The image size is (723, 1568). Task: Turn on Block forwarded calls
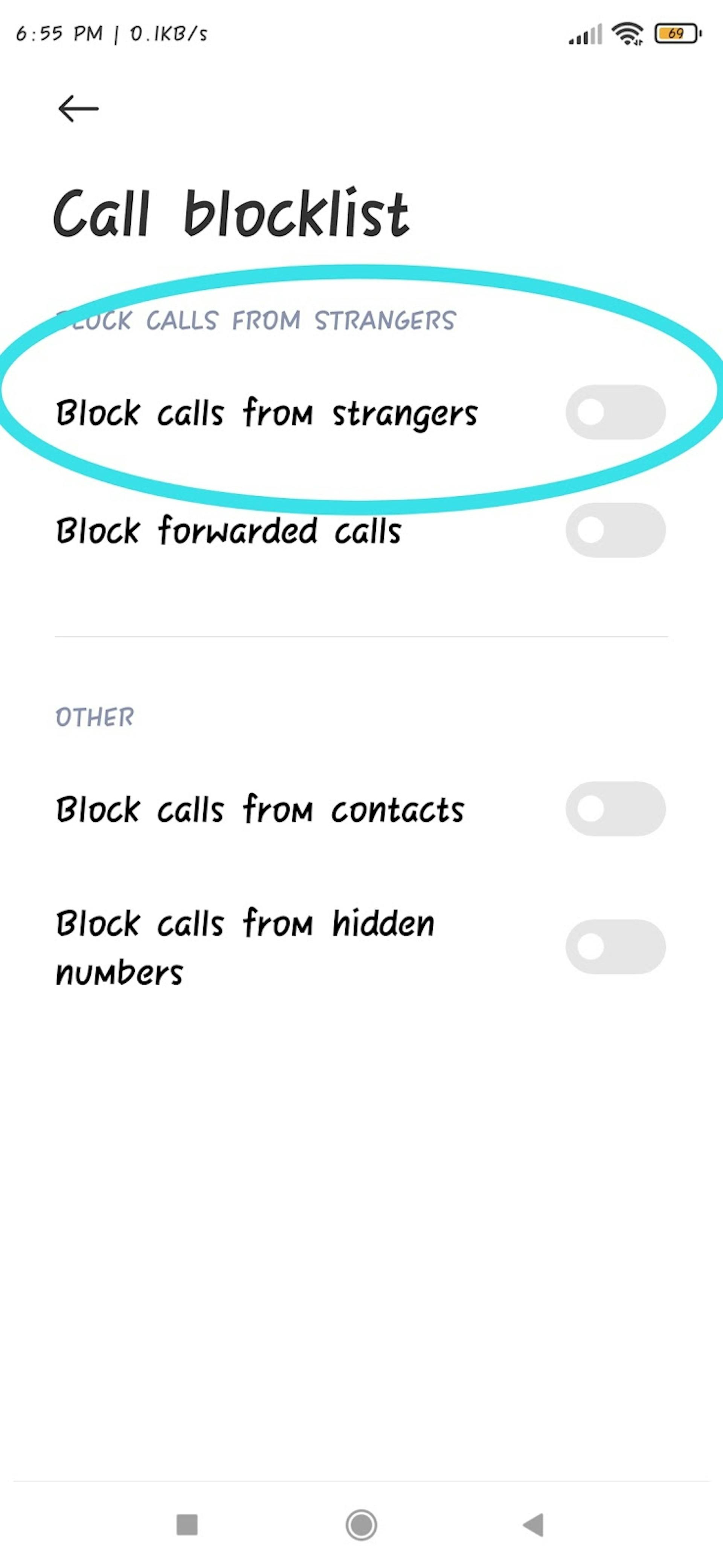(x=615, y=530)
